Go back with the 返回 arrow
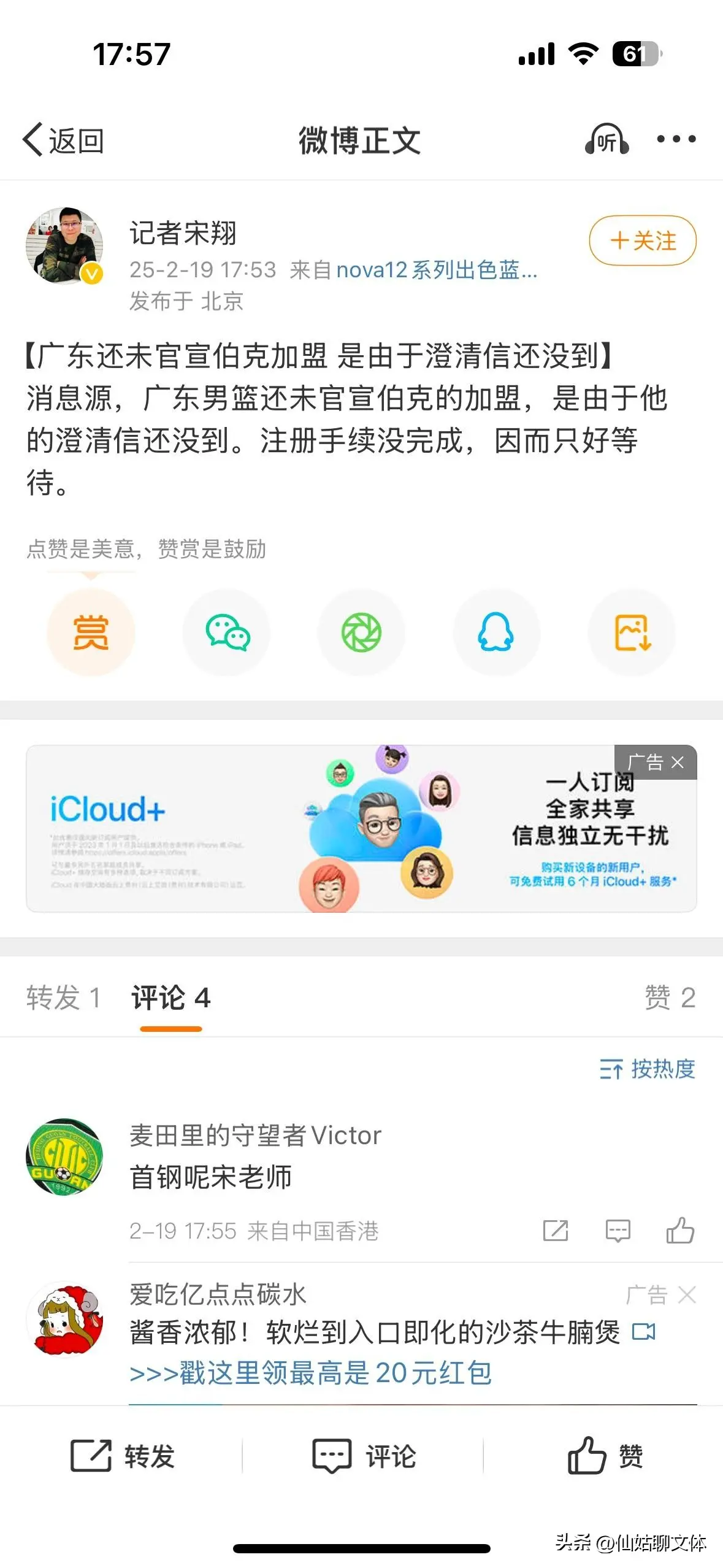Viewport: 723px width, 1568px height. [x=61, y=140]
